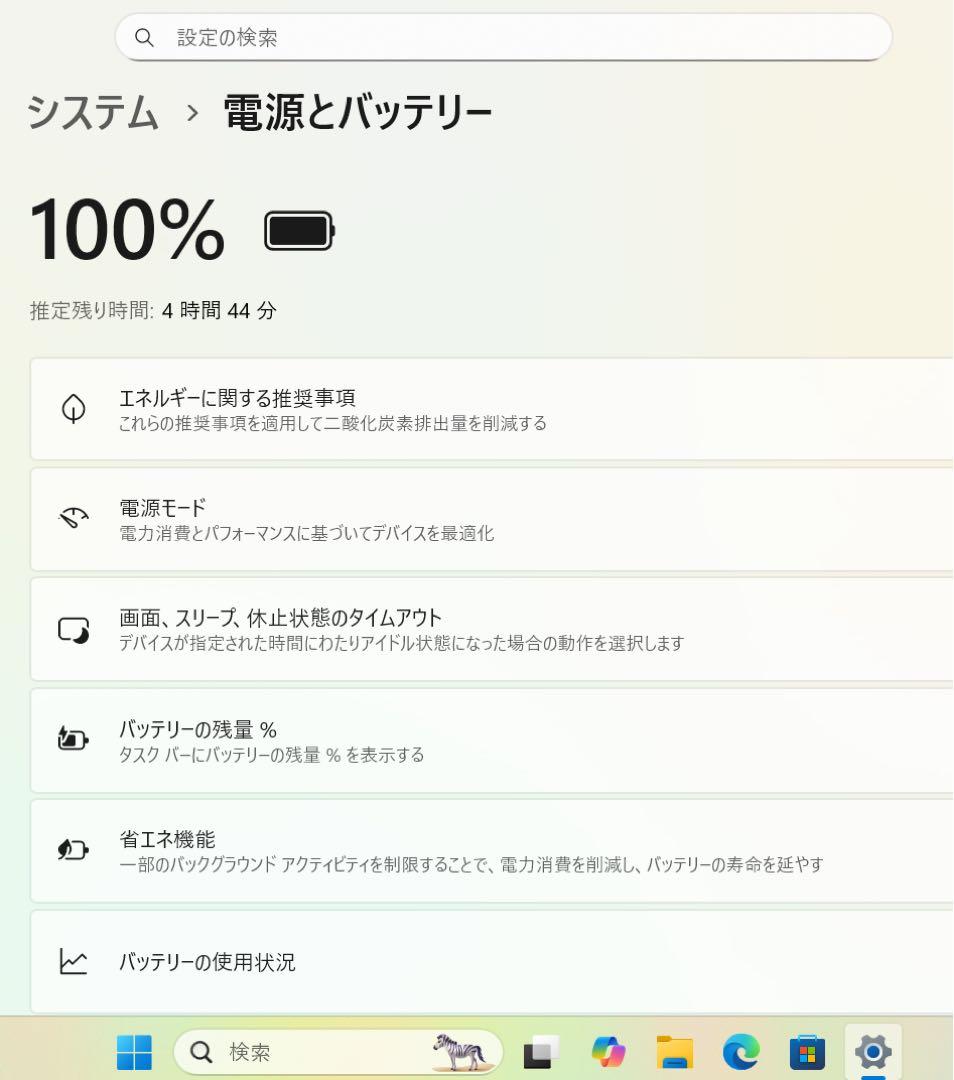Image resolution: width=954 pixels, height=1080 pixels.
Task: Click the battery usage chart icon
Action: click(x=71, y=962)
